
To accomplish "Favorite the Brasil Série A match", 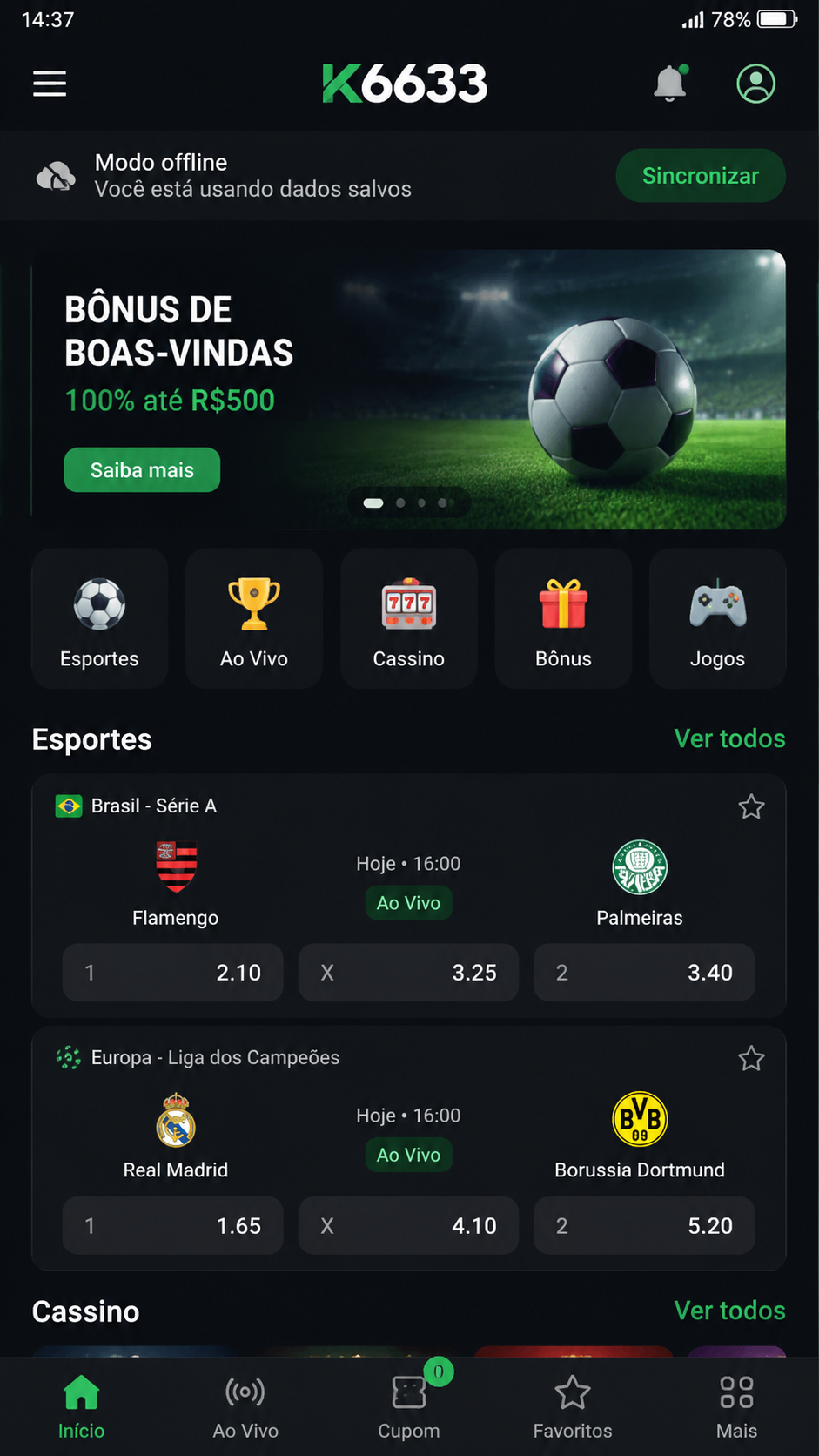I will point(751,806).
